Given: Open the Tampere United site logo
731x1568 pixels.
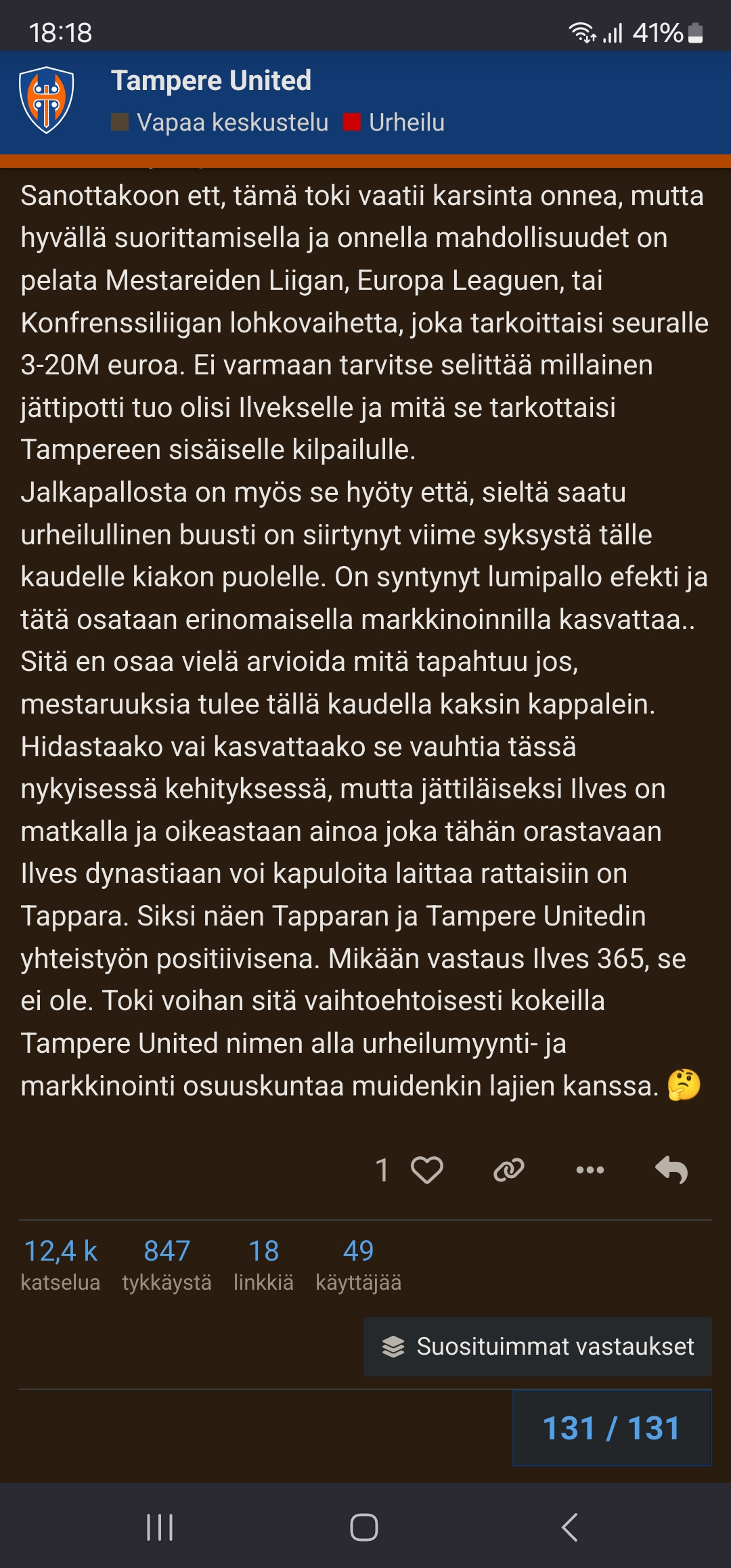Looking at the screenshot, I should click(x=46, y=100).
